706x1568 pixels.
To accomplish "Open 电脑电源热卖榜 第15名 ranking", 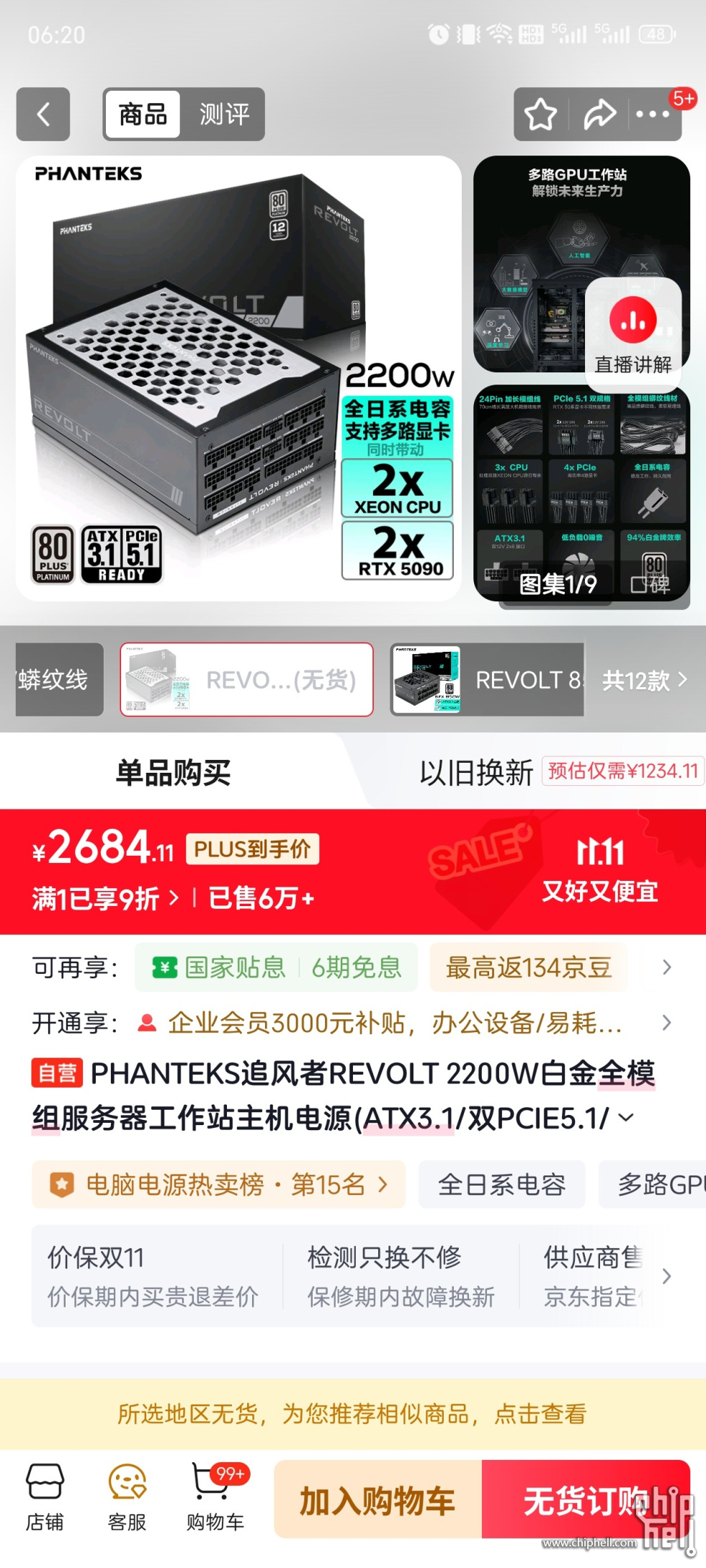I will [218, 1184].
